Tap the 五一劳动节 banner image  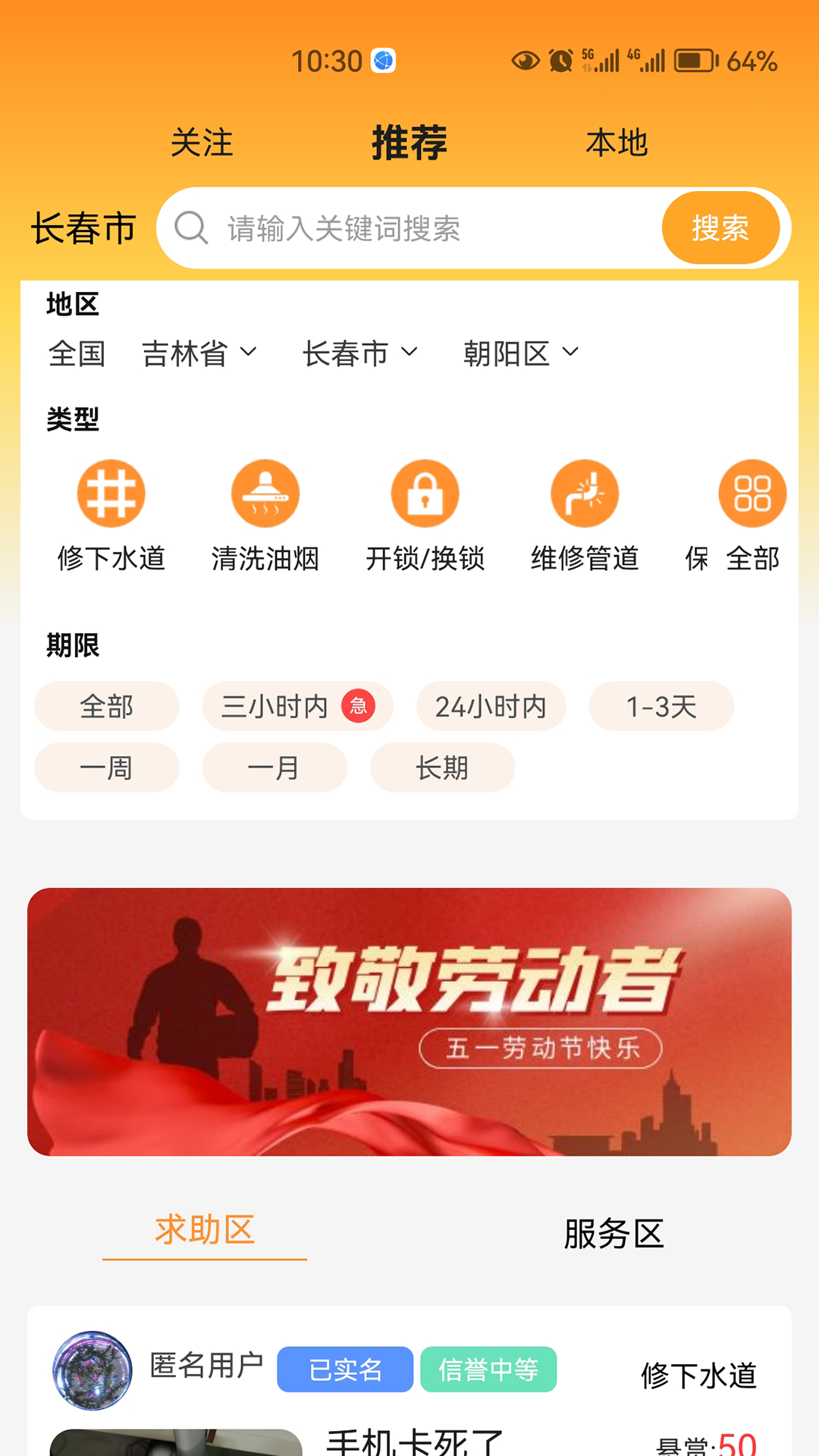409,1021
